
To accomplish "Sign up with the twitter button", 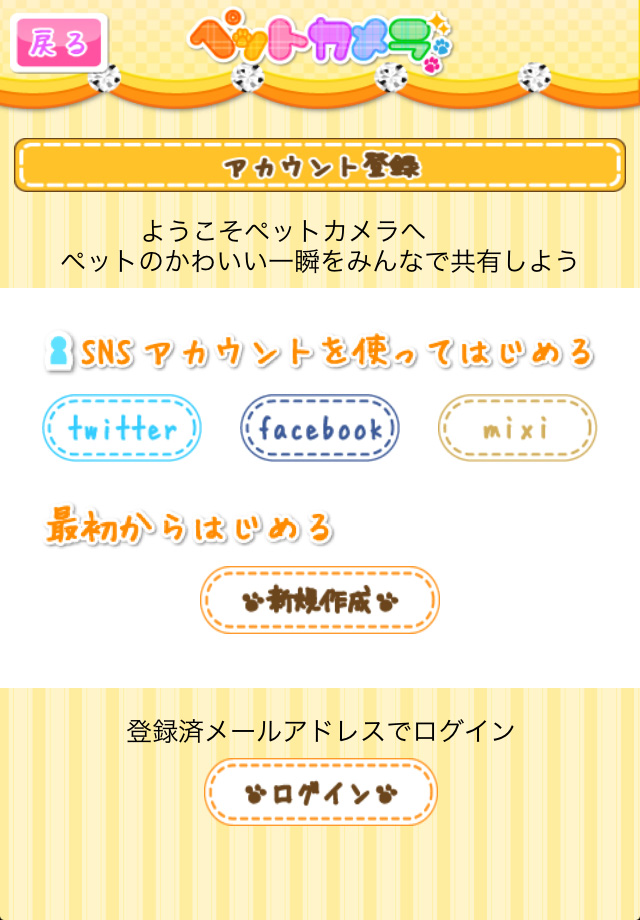I will (121, 428).
